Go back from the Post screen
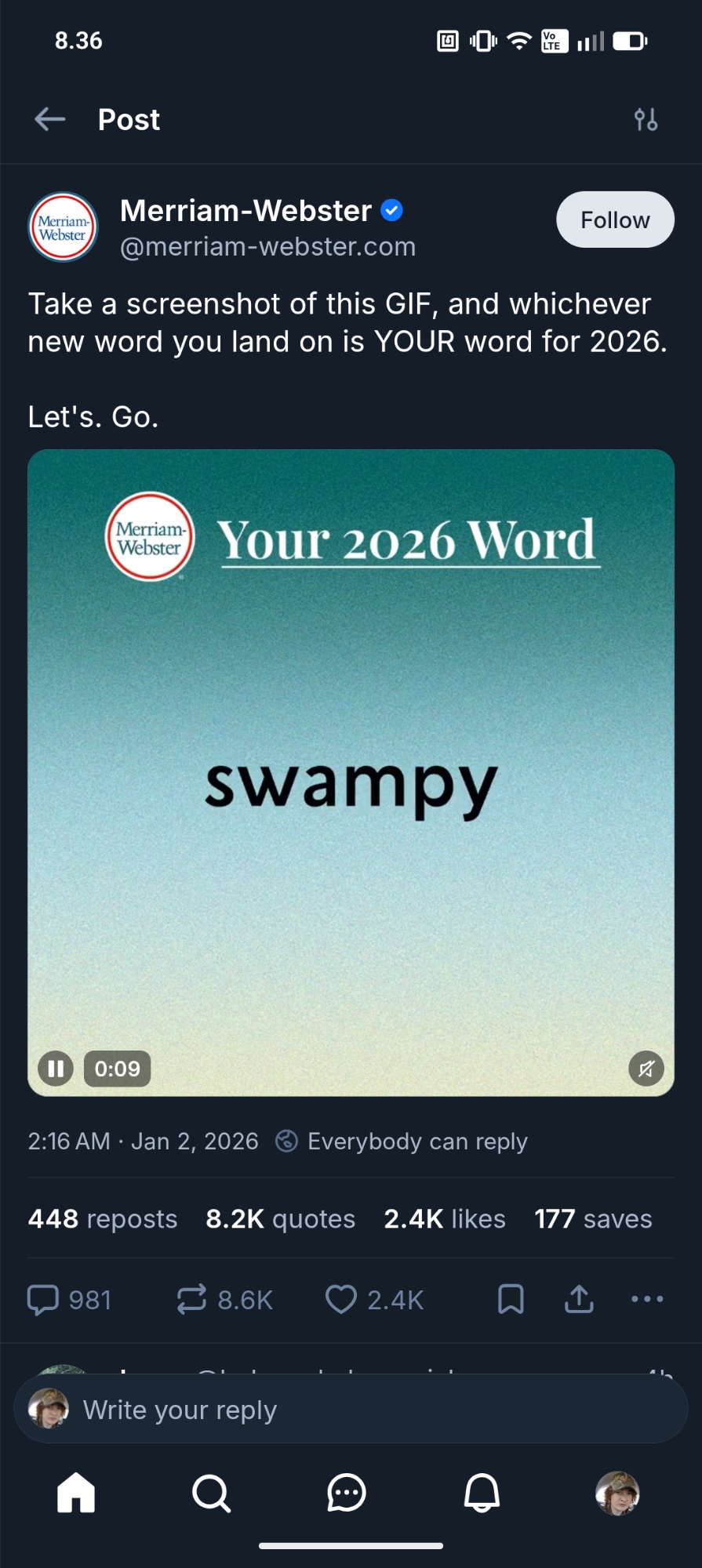 (50, 120)
